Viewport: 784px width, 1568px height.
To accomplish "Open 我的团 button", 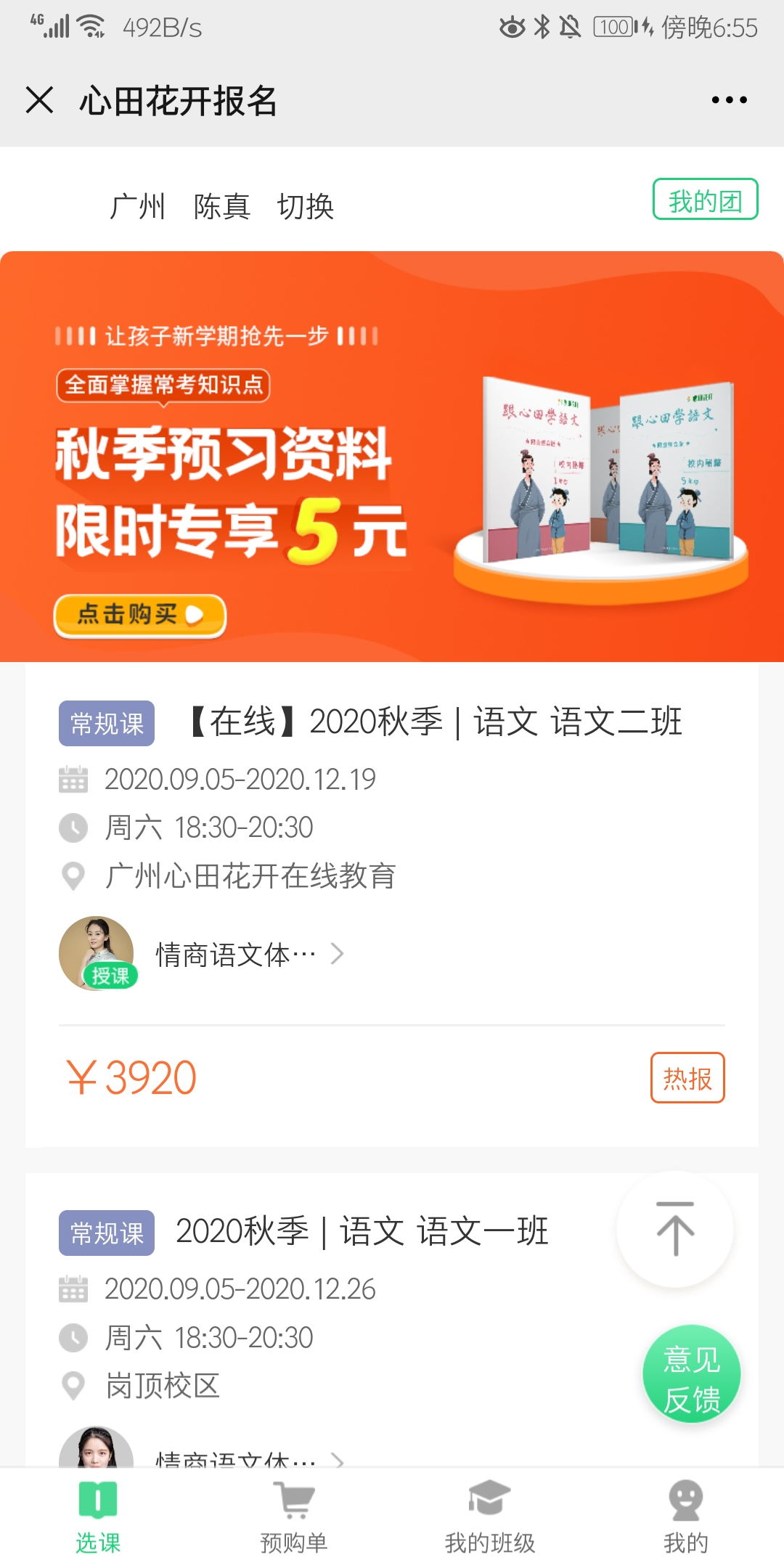I will (x=705, y=200).
